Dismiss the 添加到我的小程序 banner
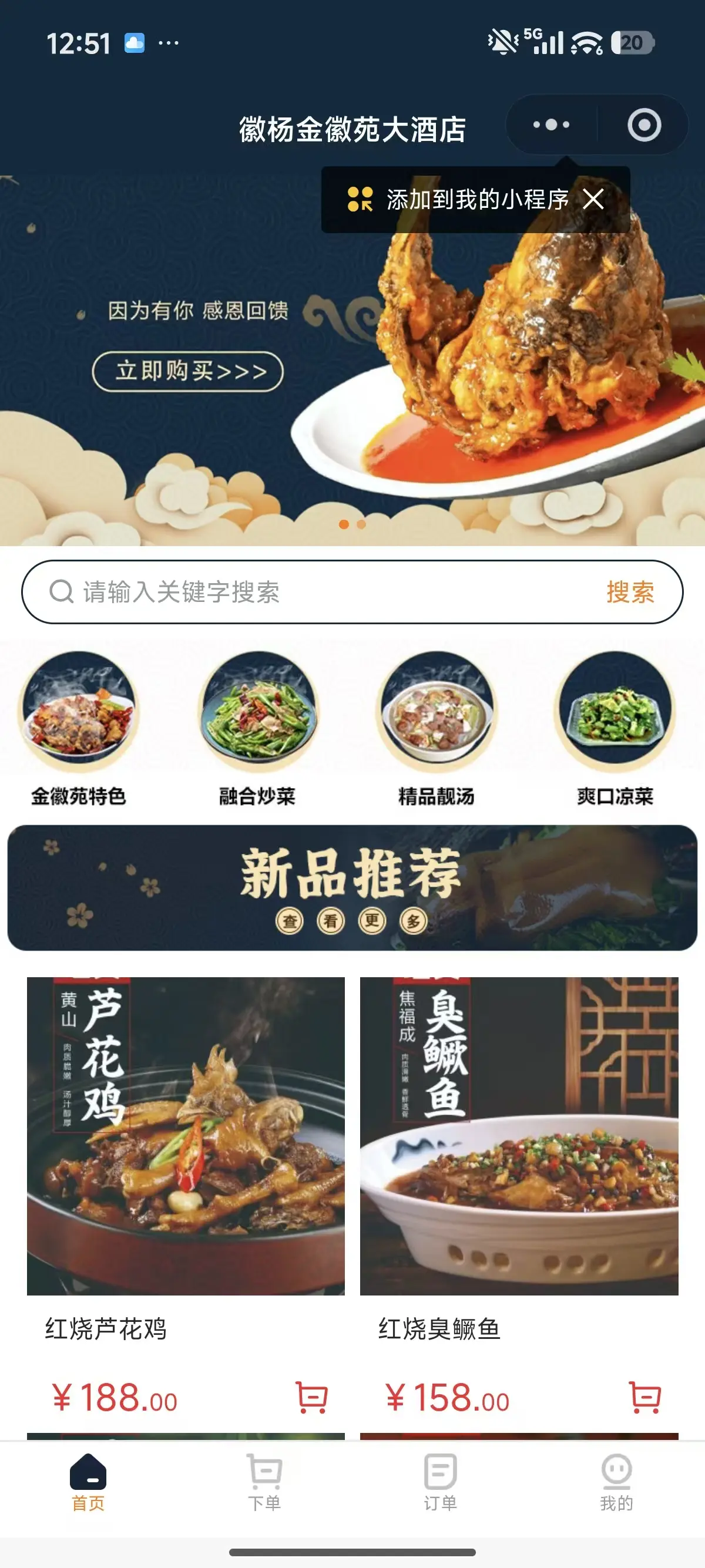The height and width of the screenshot is (1568, 705). click(594, 199)
